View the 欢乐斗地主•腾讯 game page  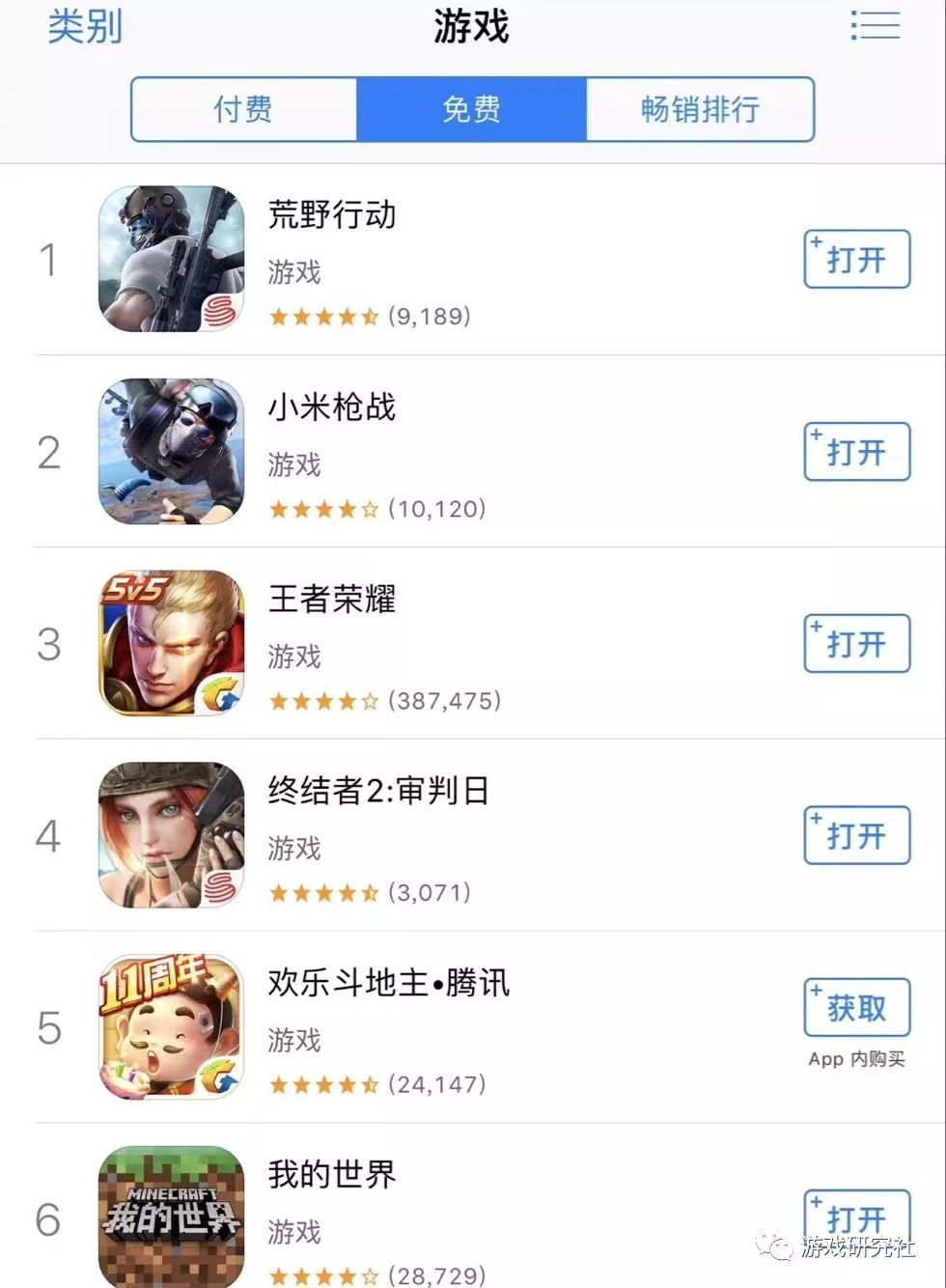click(x=388, y=983)
